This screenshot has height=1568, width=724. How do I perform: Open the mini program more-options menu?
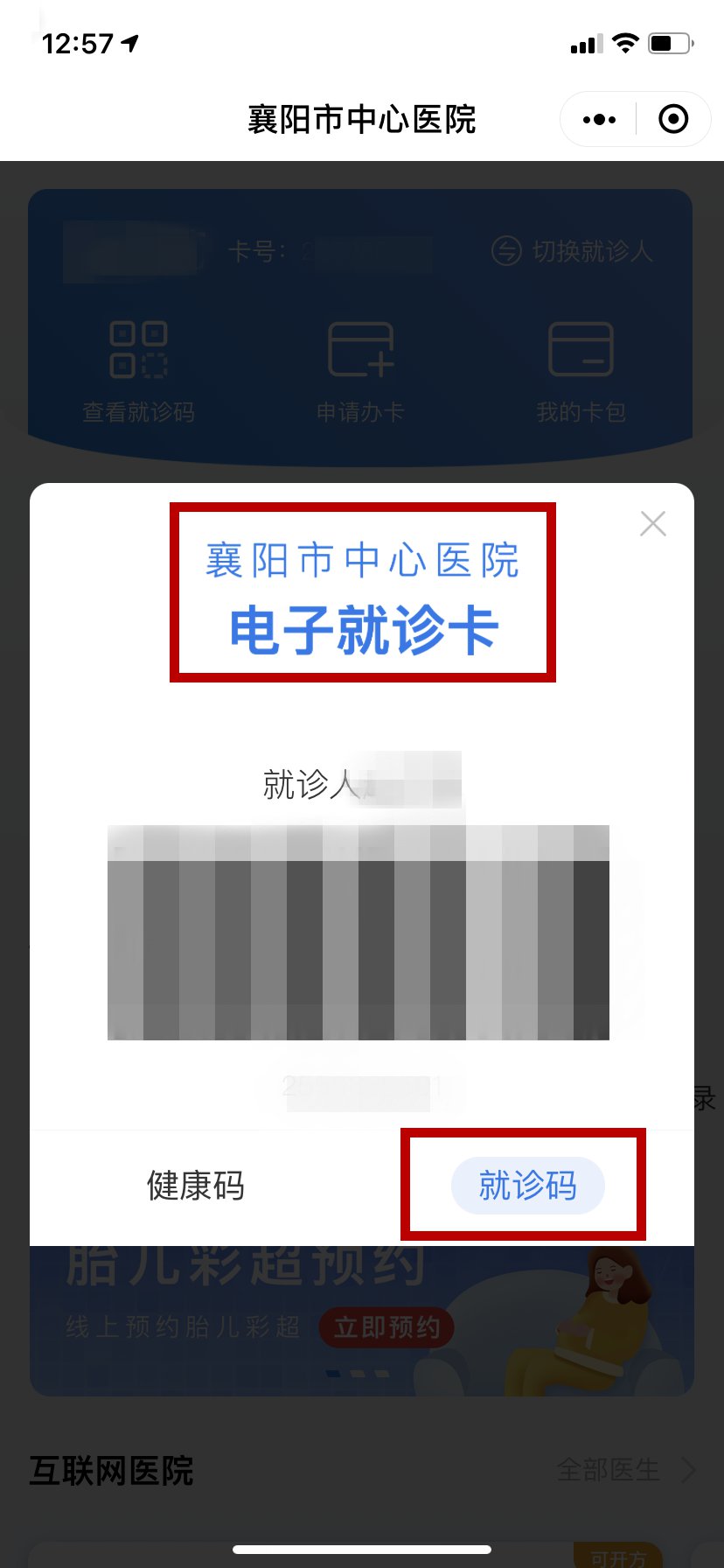pyautogui.click(x=599, y=120)
